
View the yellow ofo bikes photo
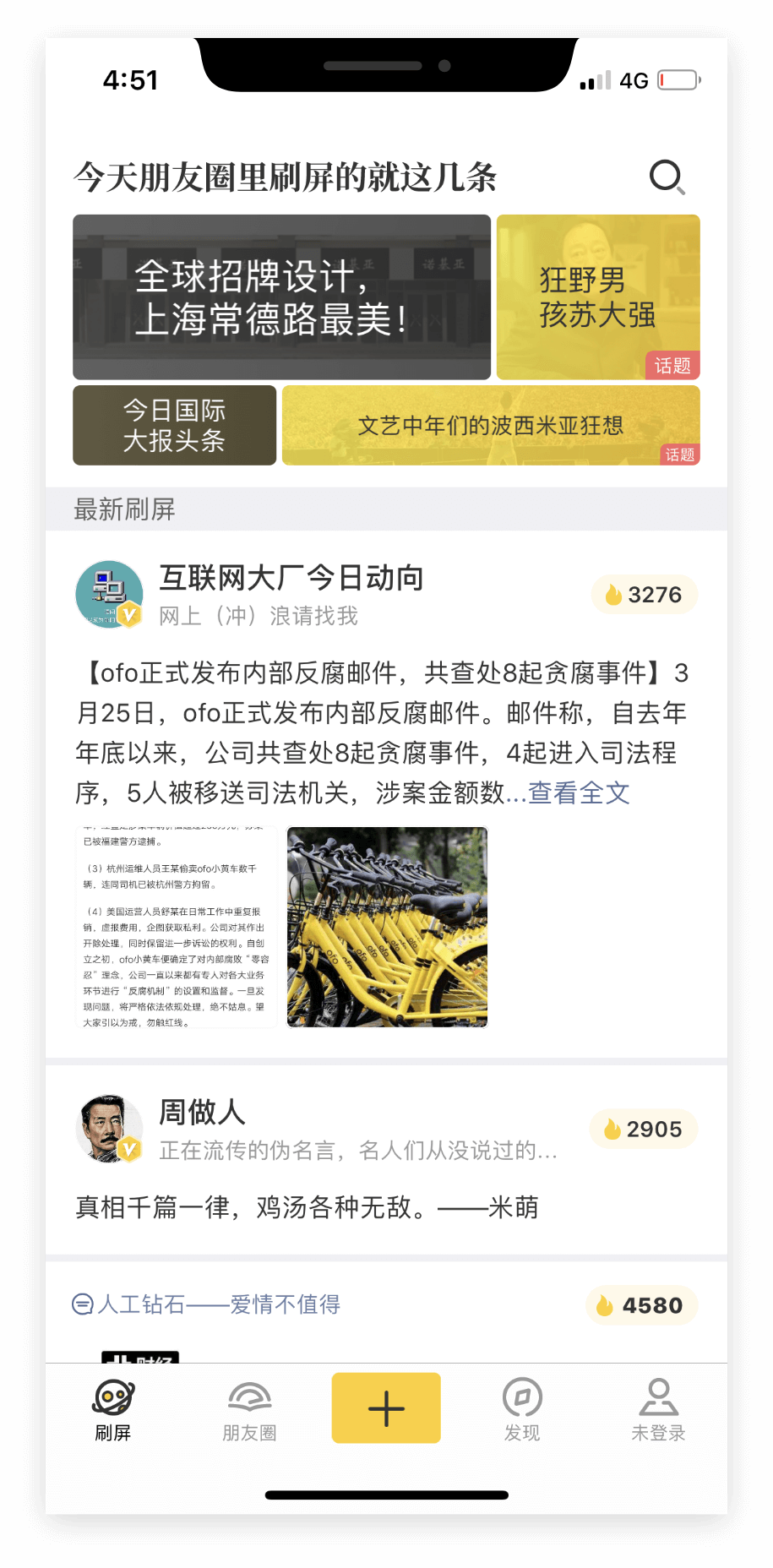387,927
